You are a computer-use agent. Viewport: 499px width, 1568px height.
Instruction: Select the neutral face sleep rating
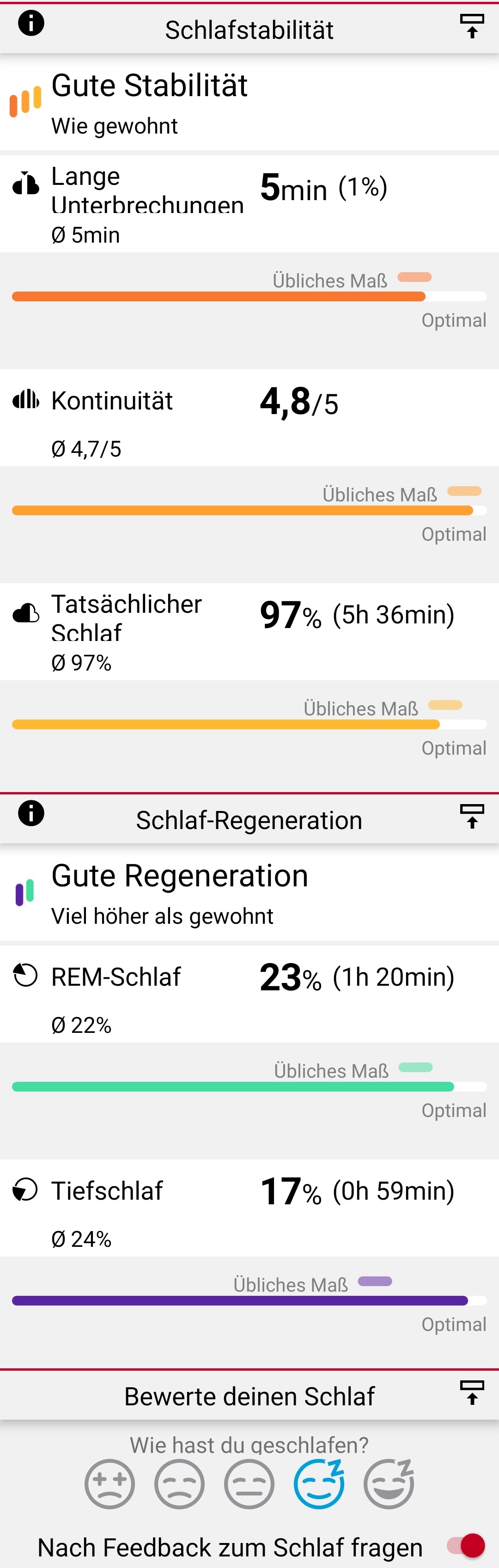coord(249,1484)
